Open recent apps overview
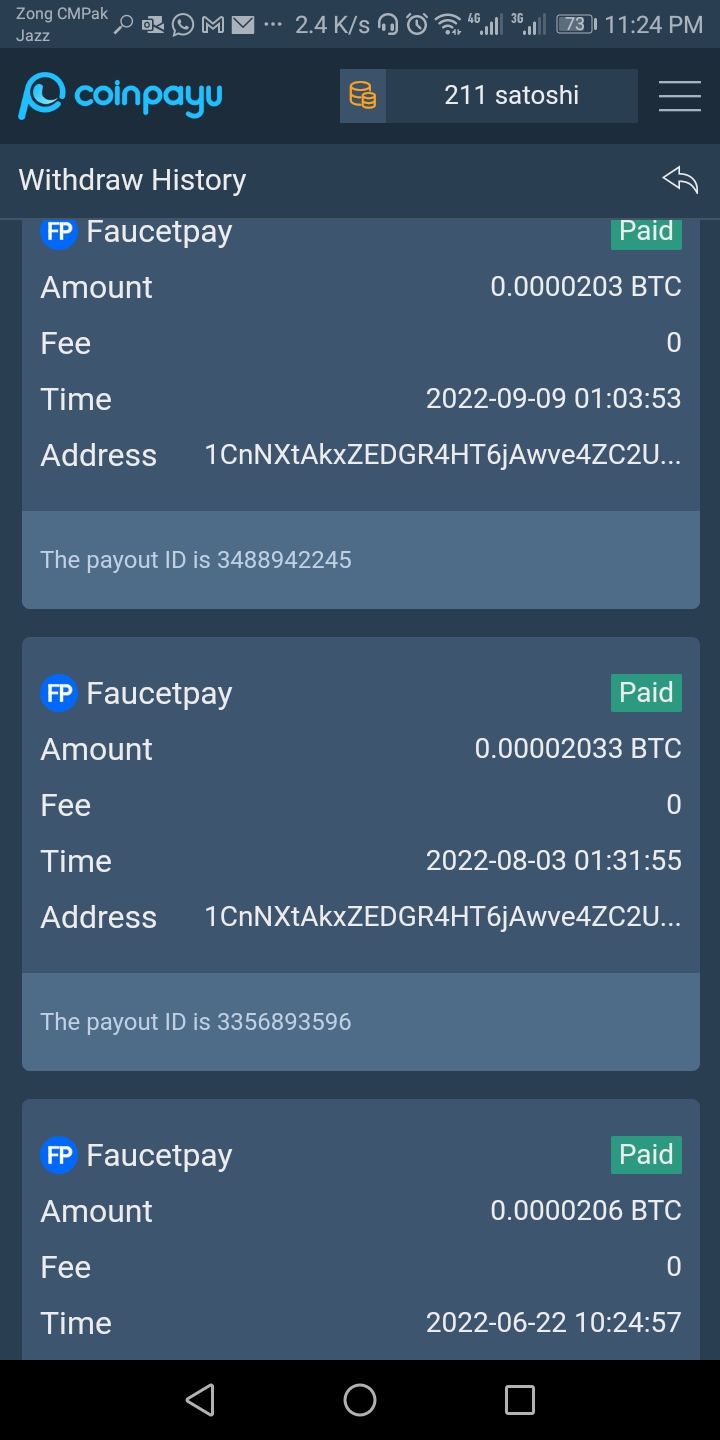This screenshot has height=1440, width=720. pos(520,1400)
